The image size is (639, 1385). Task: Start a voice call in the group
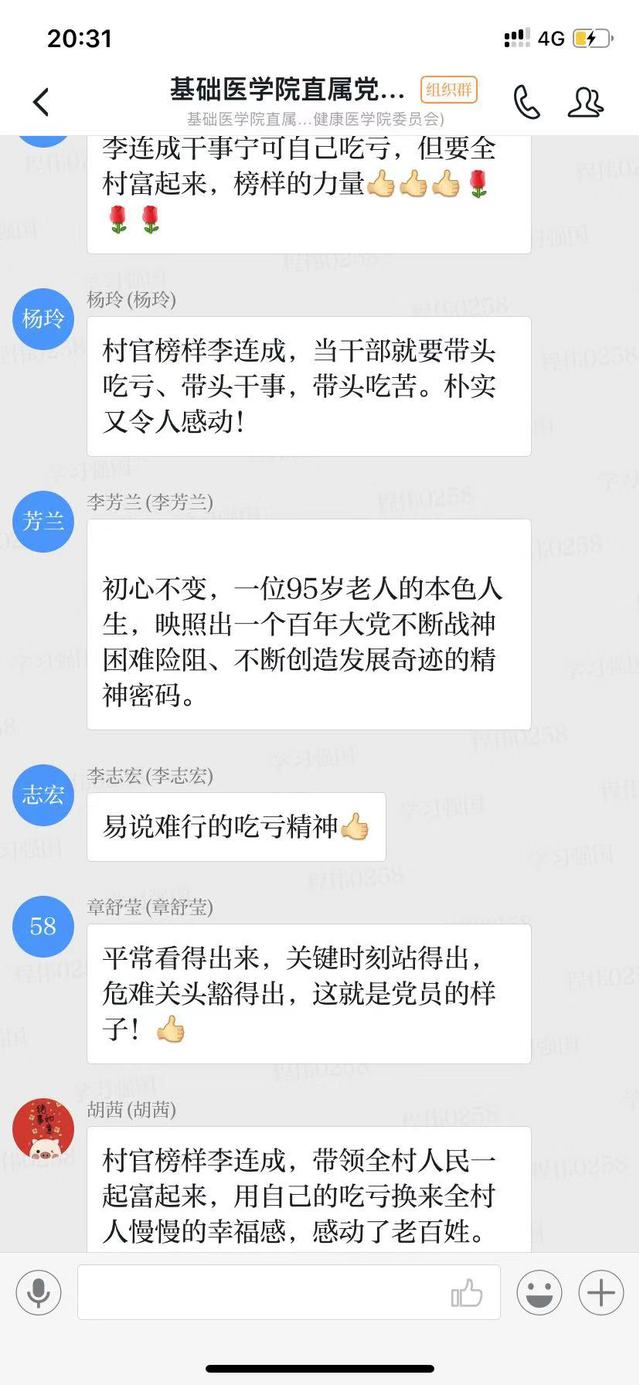pos(527,101)
